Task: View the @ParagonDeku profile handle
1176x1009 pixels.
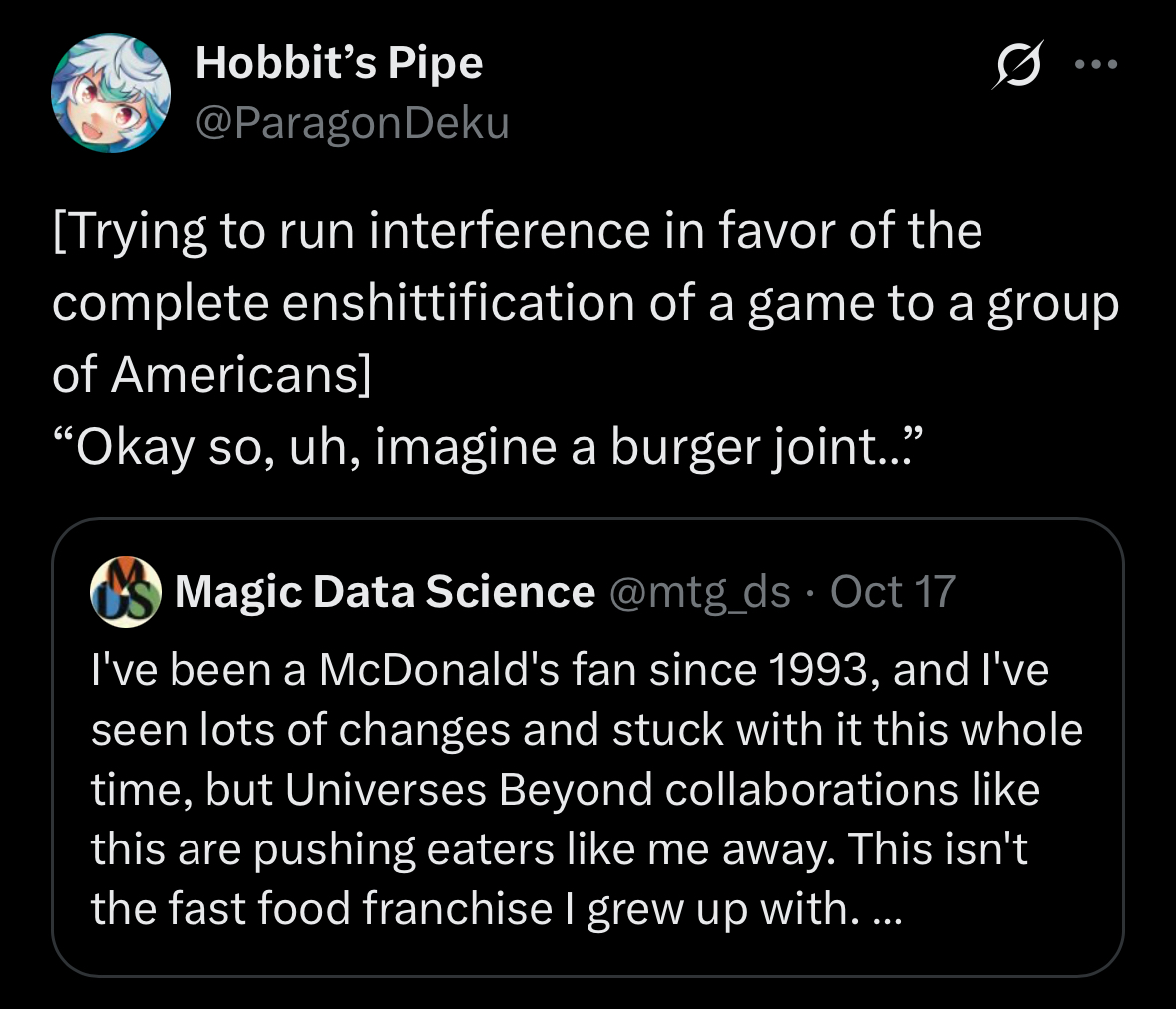Action: (x=352, y=123)
